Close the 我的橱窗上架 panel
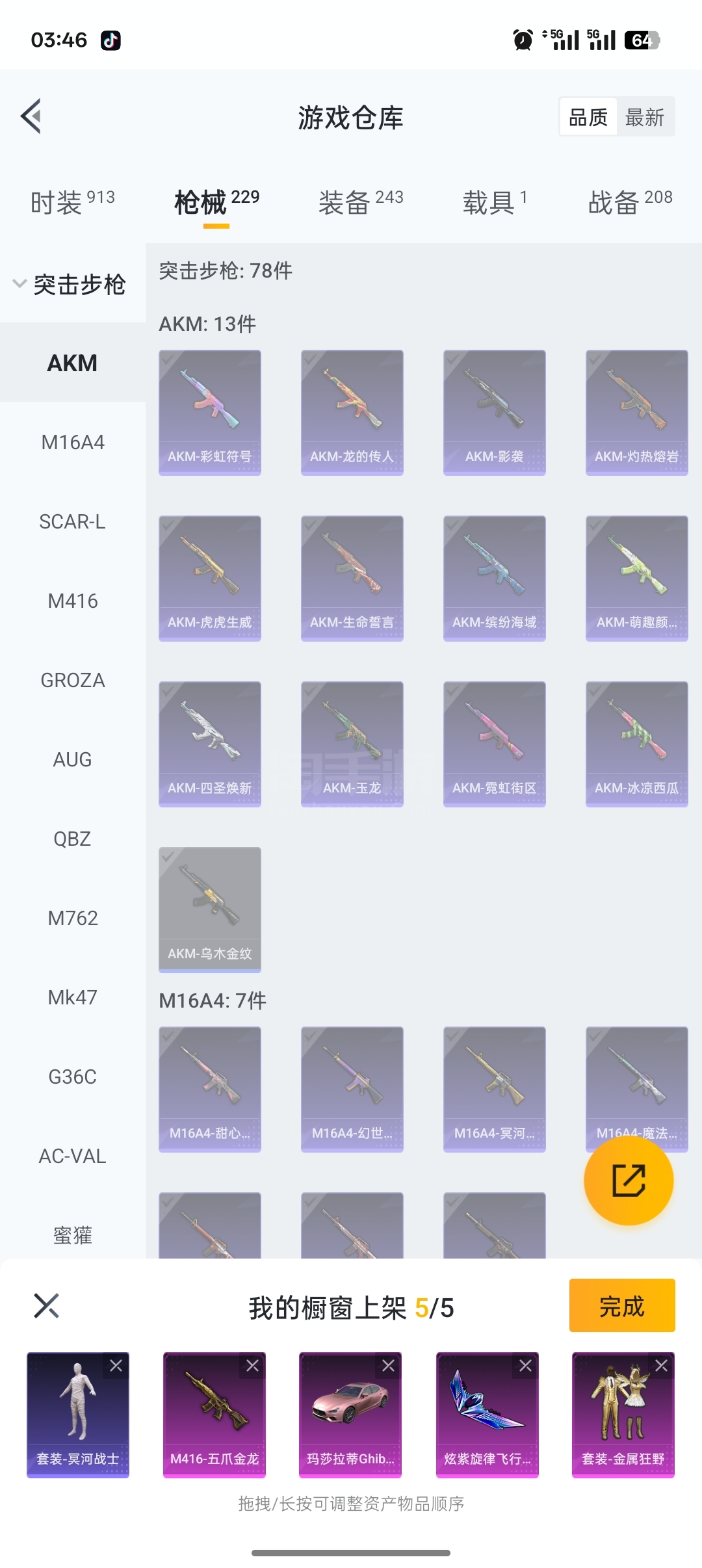 (x=46, y=1305)
